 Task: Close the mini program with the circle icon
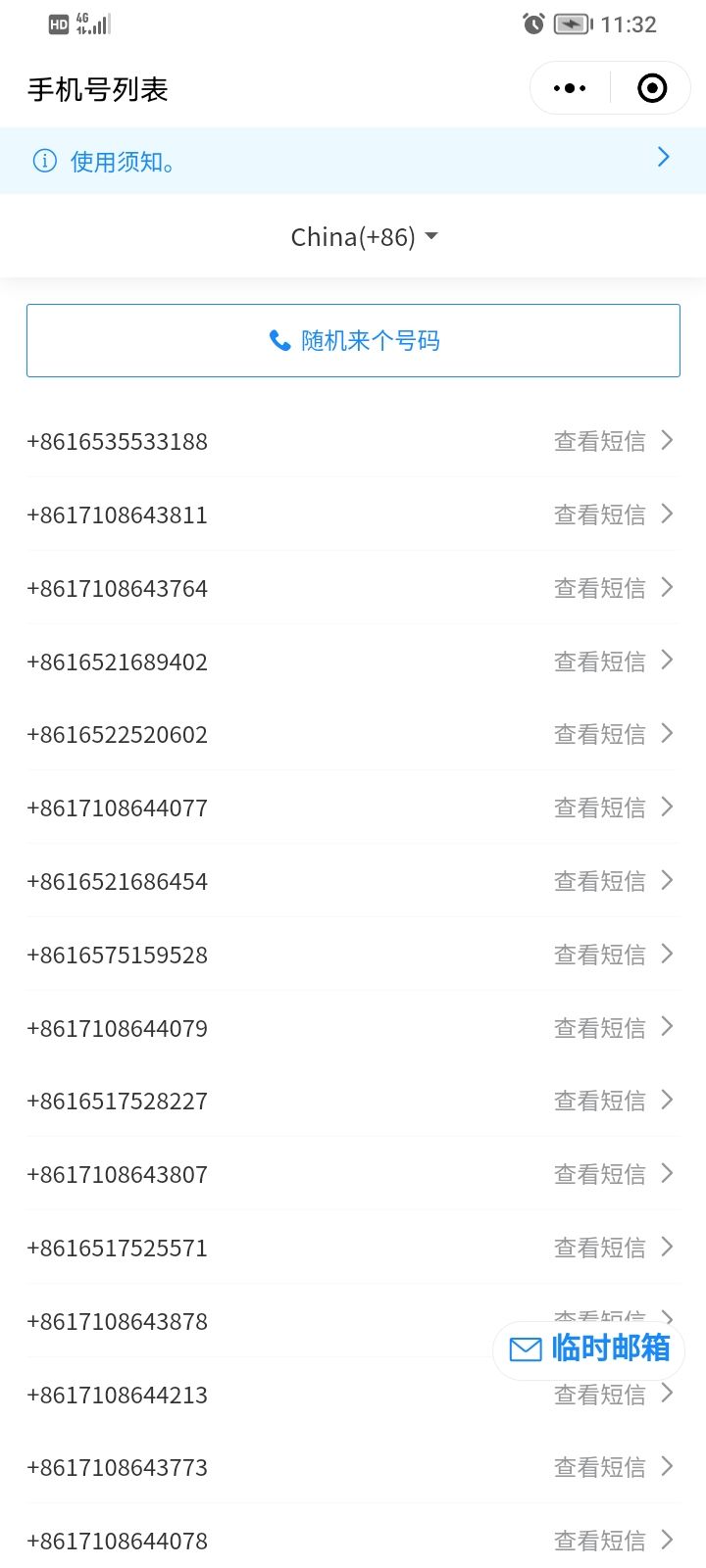(652, 88)
